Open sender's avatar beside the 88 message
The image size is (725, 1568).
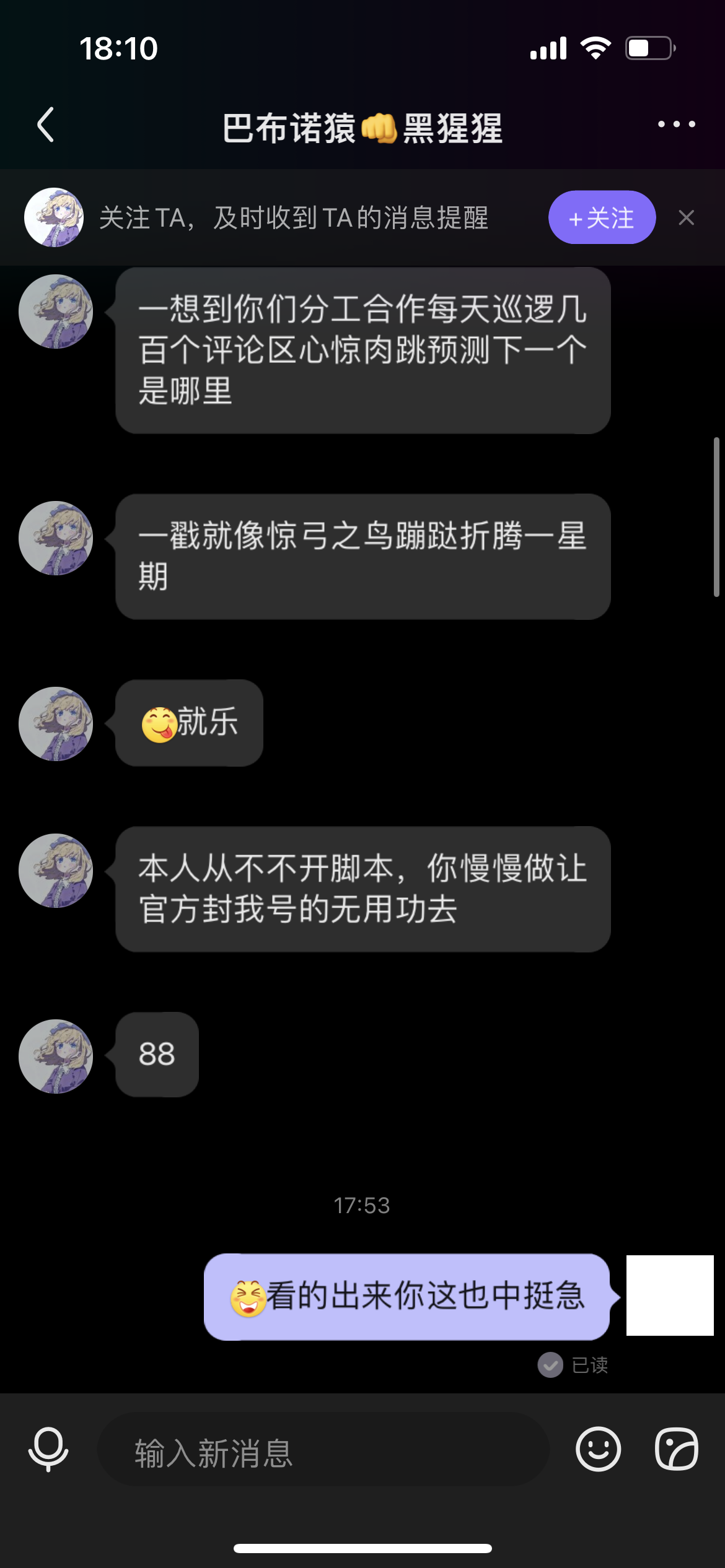(x=56, y=1056)
